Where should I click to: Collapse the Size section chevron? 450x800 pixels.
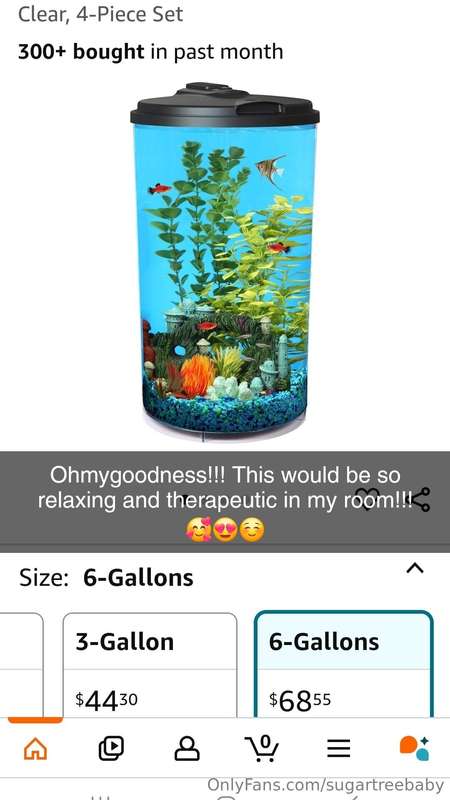[x=415, y=568]
